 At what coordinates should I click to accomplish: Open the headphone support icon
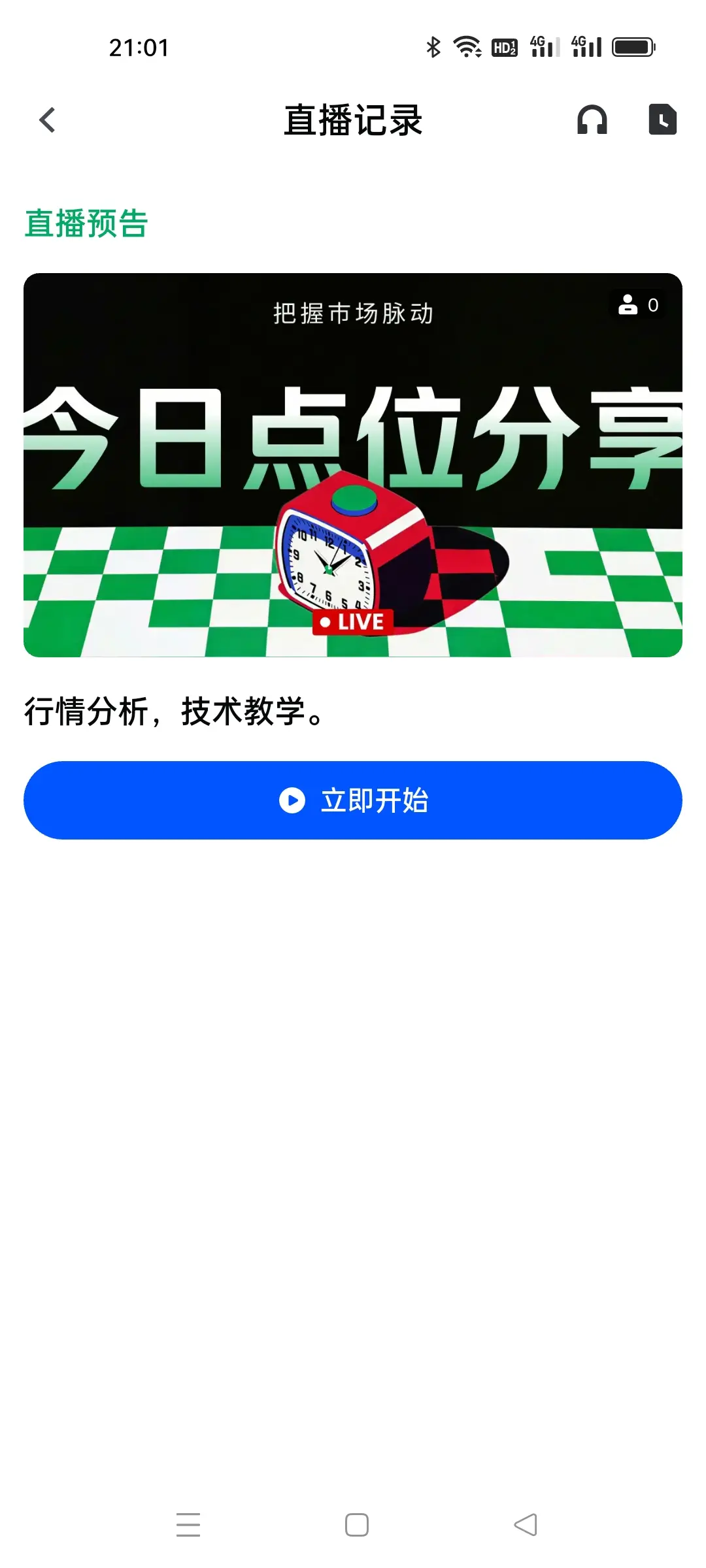coord(594,120)
